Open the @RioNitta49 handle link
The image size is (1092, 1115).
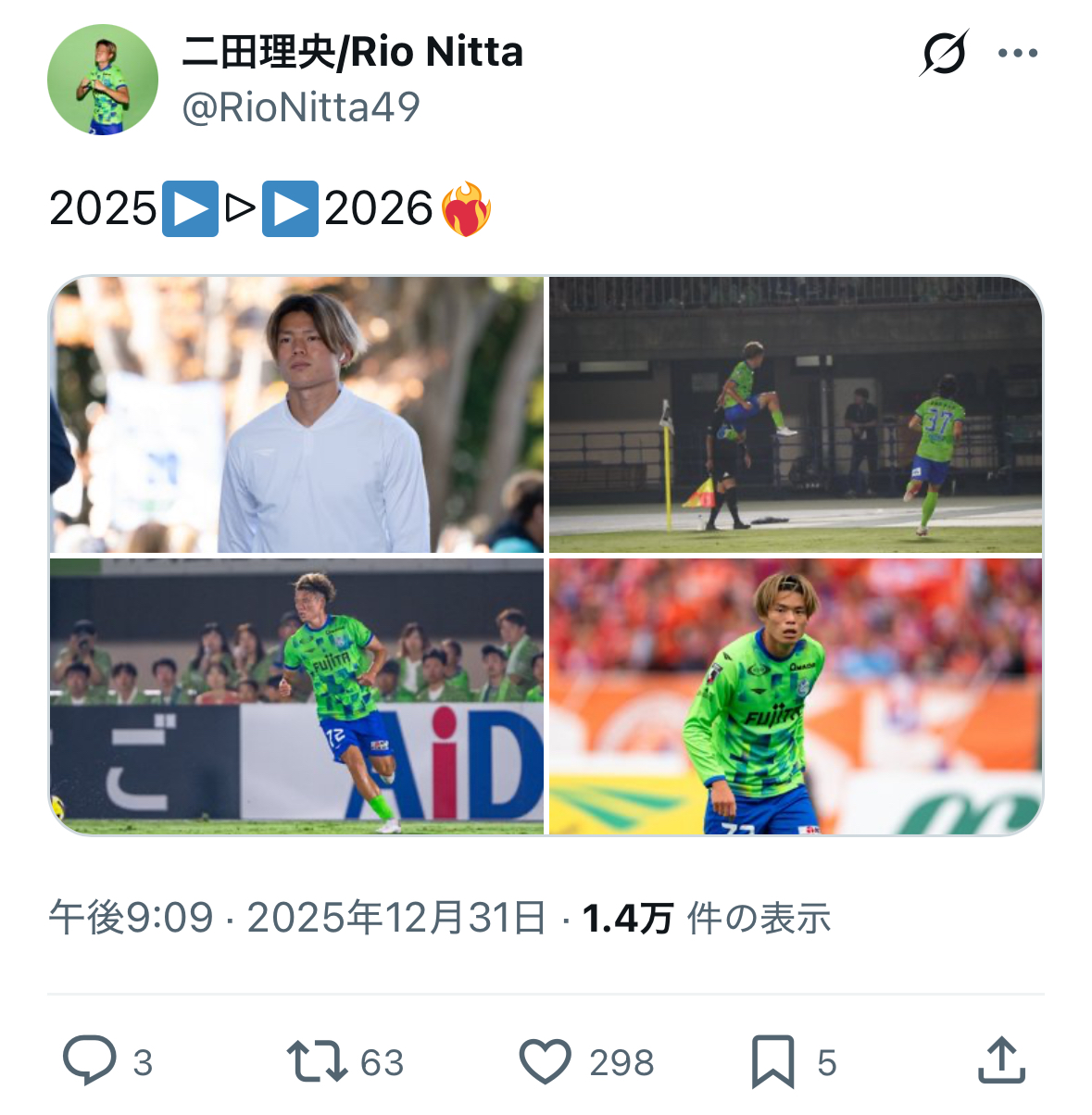click(301, 107)
